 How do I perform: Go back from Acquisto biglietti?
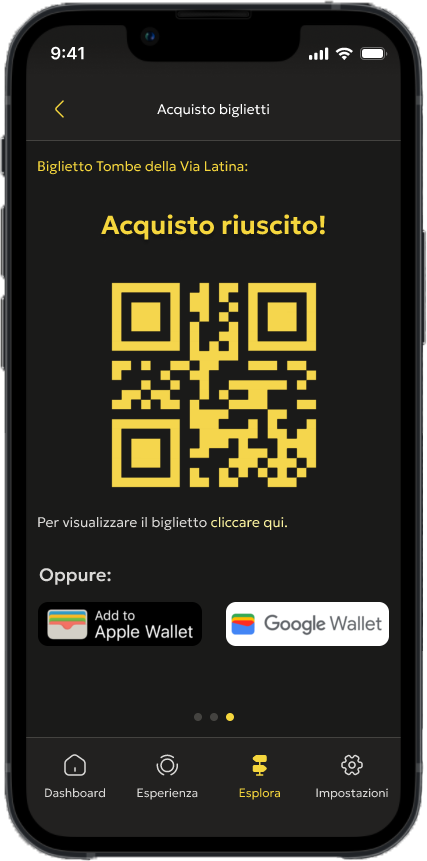point(59,109)
